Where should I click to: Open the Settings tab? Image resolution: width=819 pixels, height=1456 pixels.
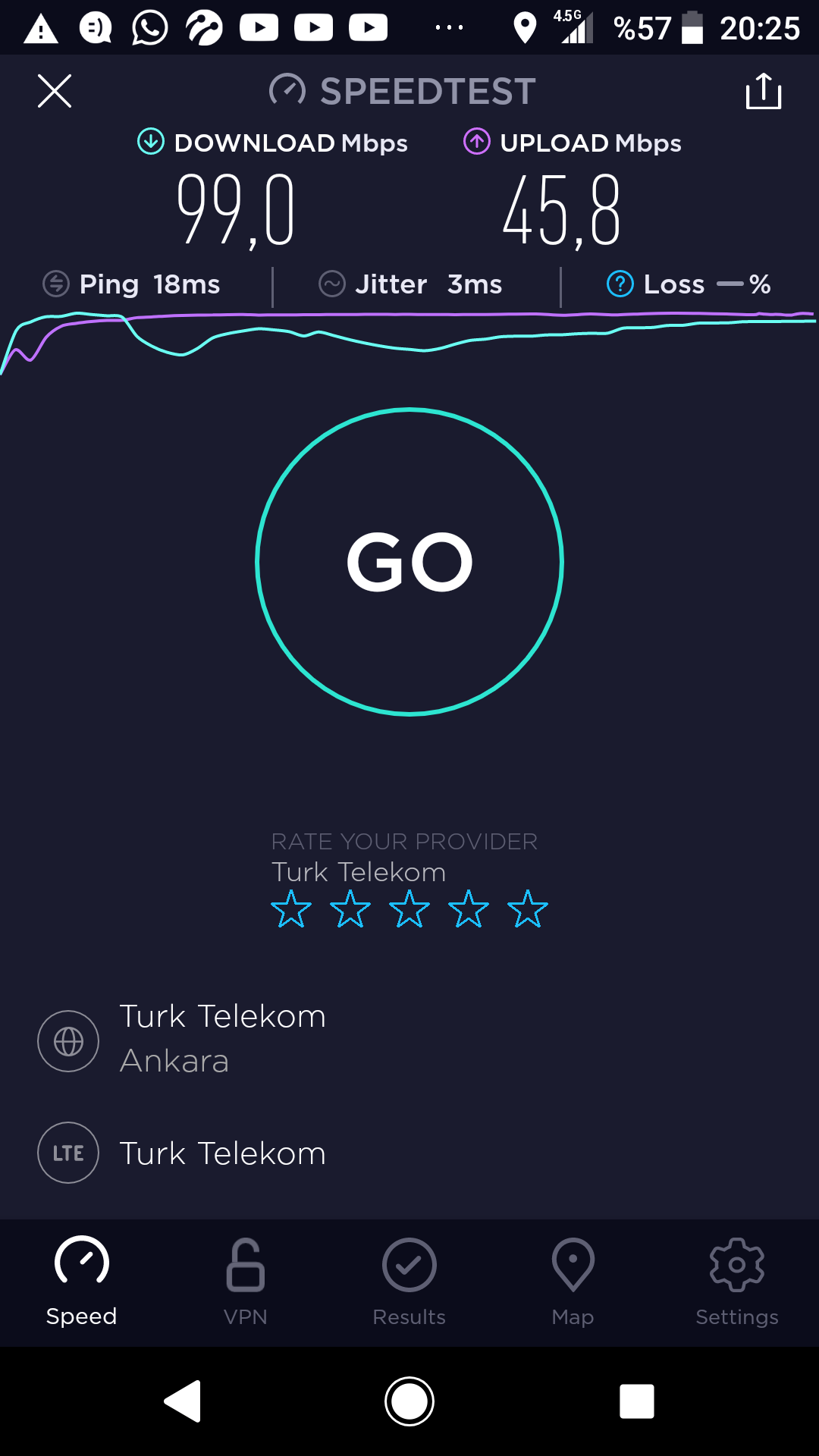737,1283
